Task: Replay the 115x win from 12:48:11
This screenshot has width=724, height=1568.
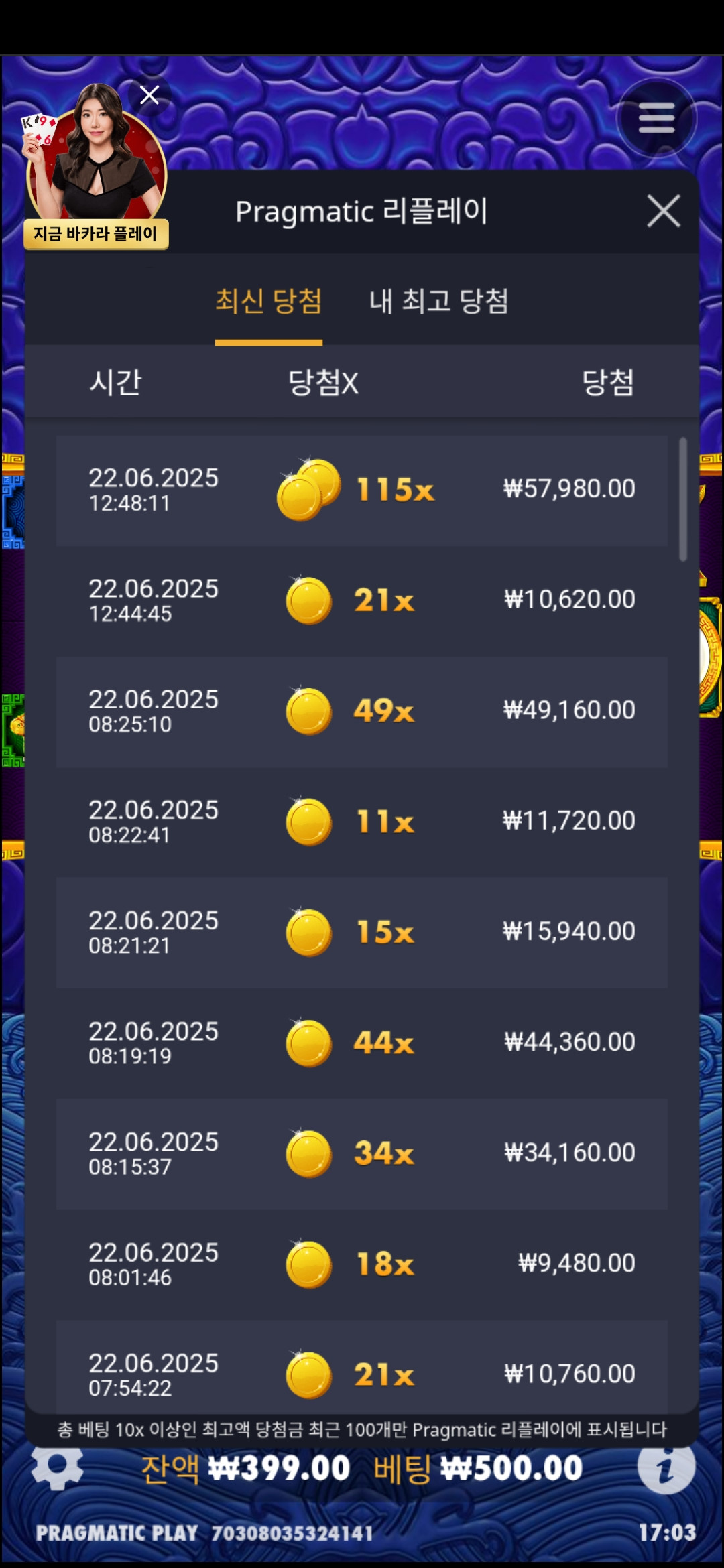Action: pos(362,491)
